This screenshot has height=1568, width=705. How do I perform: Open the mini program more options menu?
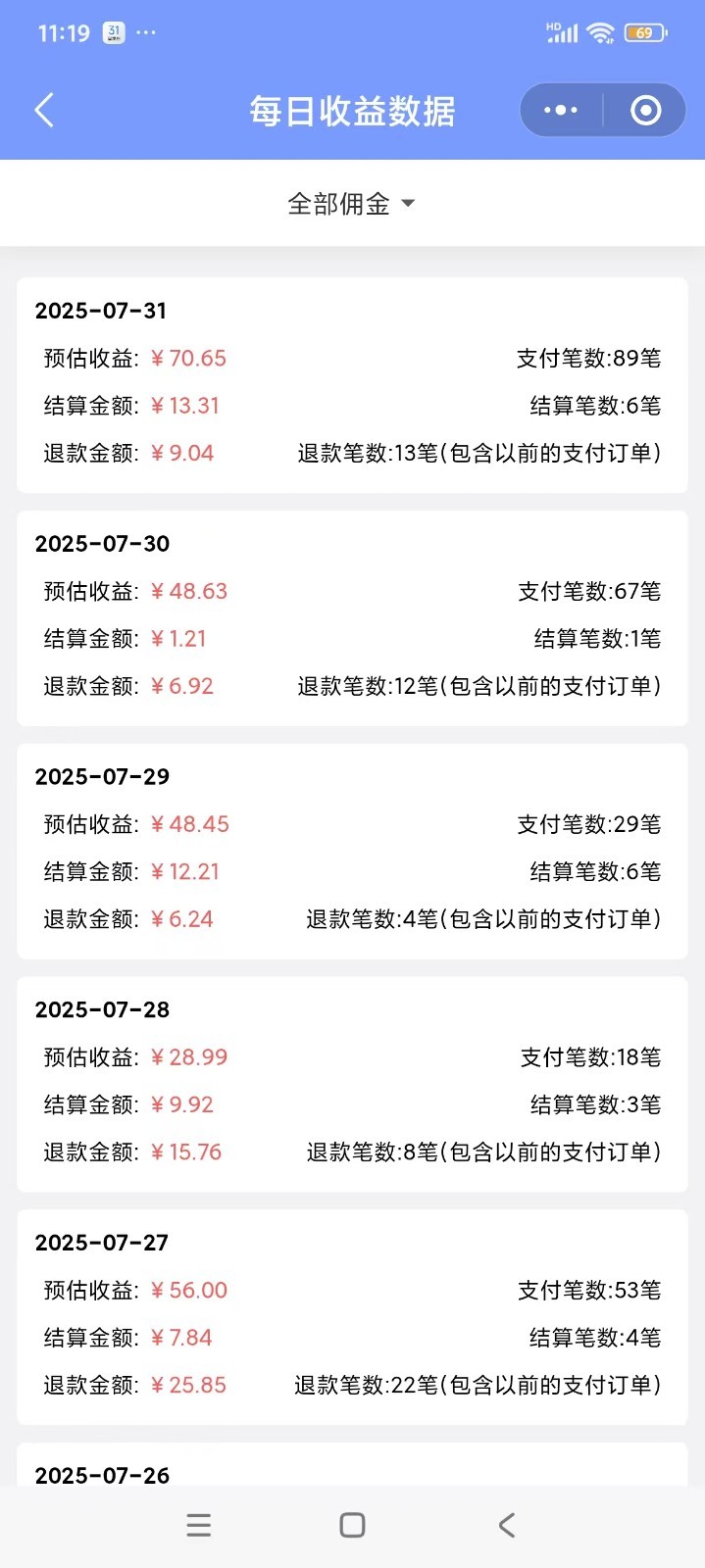[561, 111]
